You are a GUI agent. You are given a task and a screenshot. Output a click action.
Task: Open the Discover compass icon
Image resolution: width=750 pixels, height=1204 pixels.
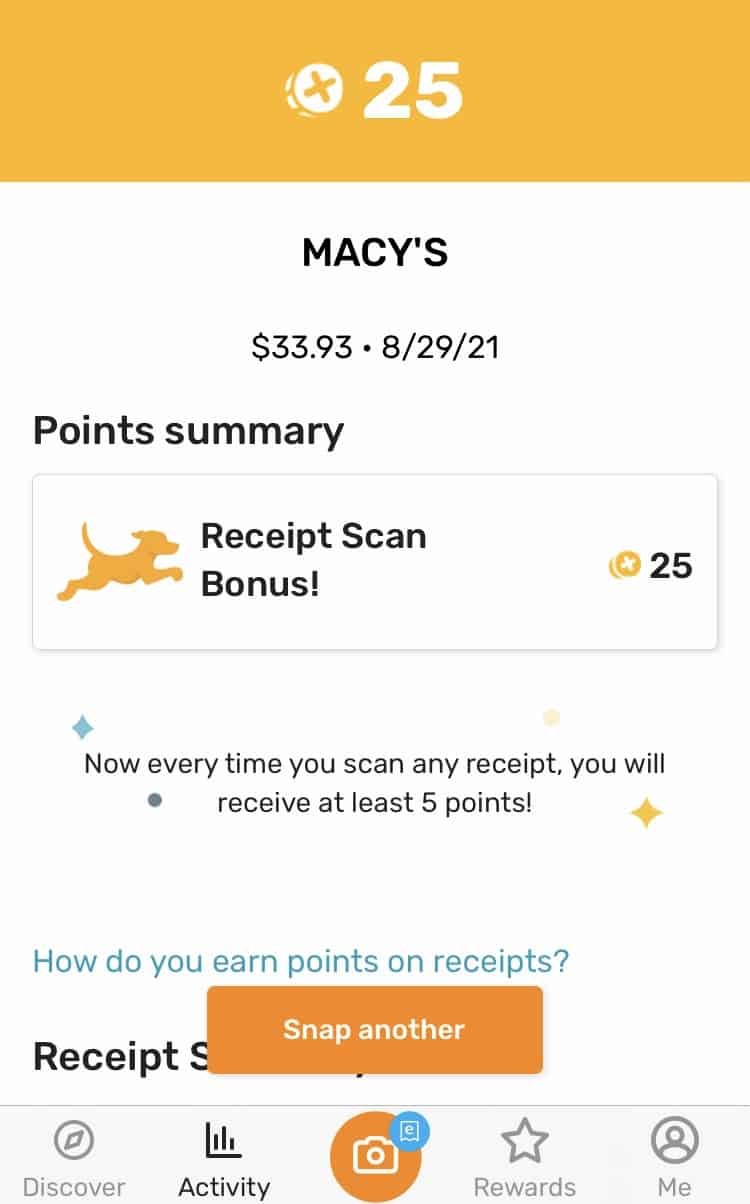[75, 1139]
